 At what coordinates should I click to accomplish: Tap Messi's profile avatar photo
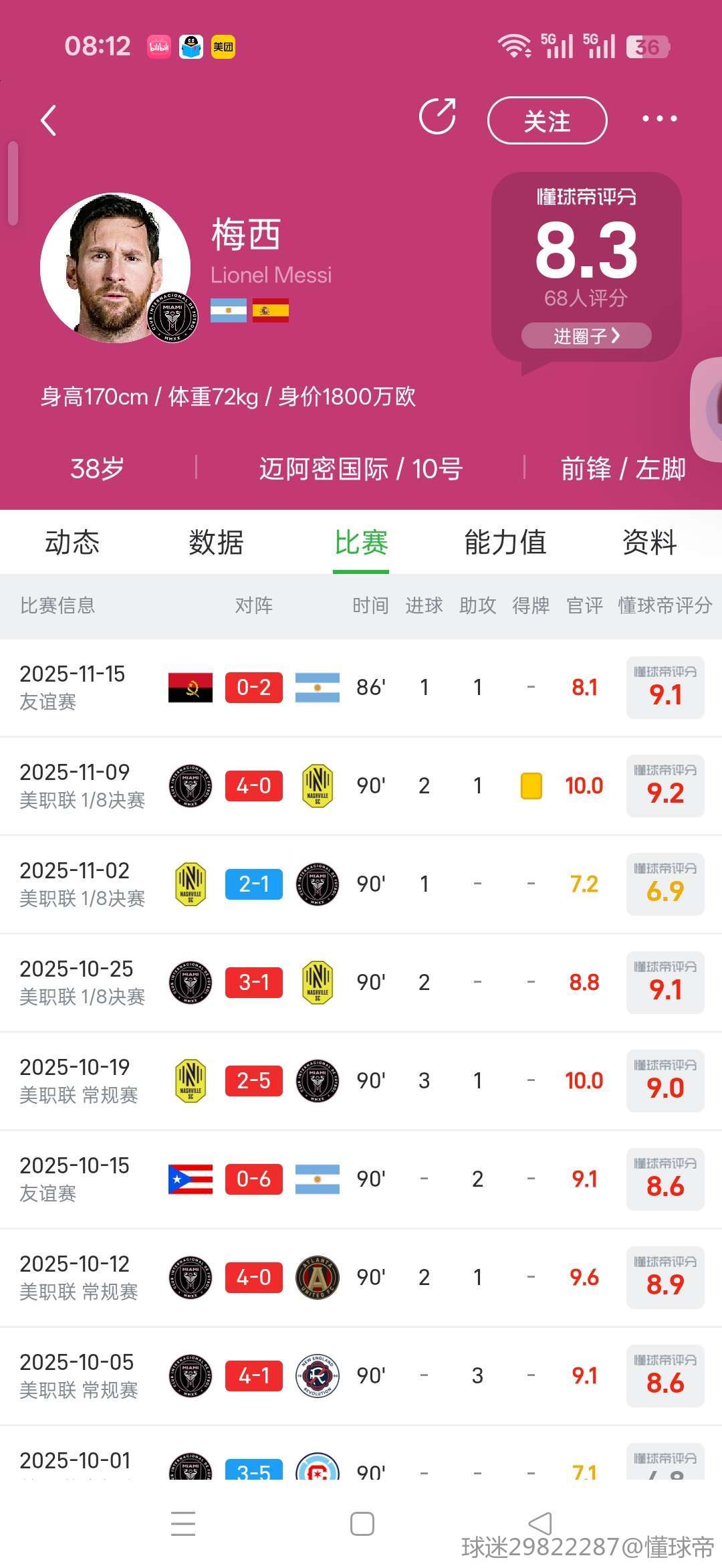(x=115, y=268)
